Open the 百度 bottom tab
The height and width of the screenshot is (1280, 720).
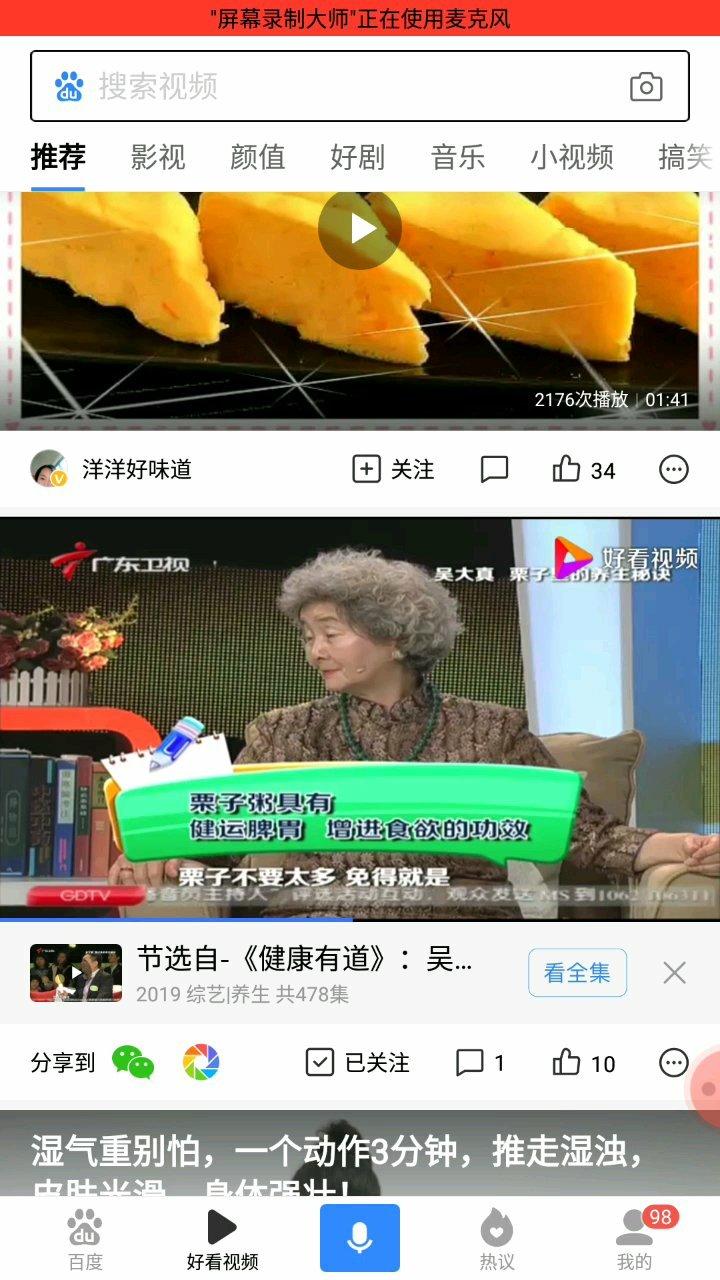point(85,1238)
